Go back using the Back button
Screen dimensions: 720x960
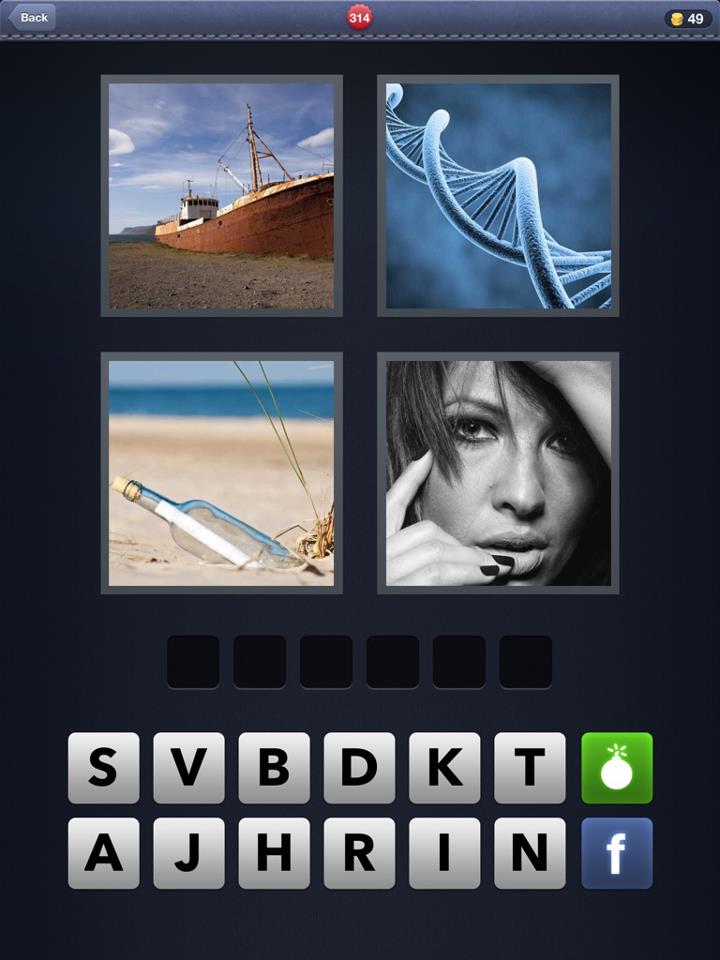(x=32, y=17)
